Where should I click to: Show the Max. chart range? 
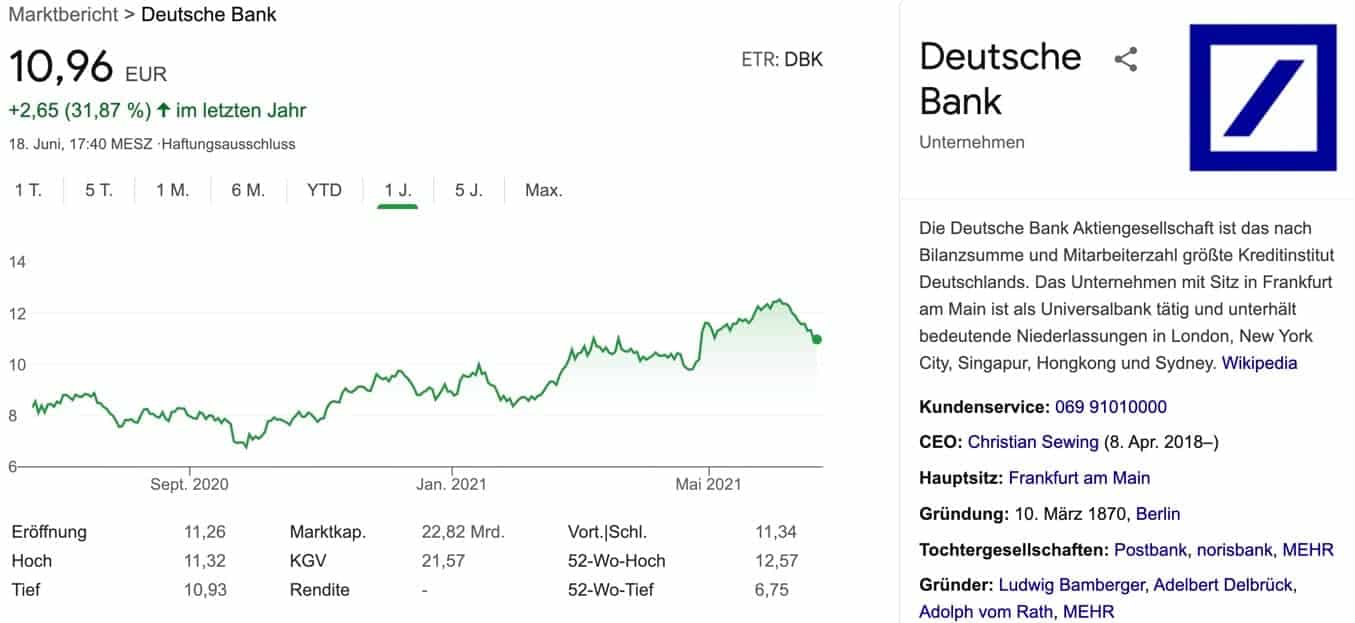[x=544, y=190]
